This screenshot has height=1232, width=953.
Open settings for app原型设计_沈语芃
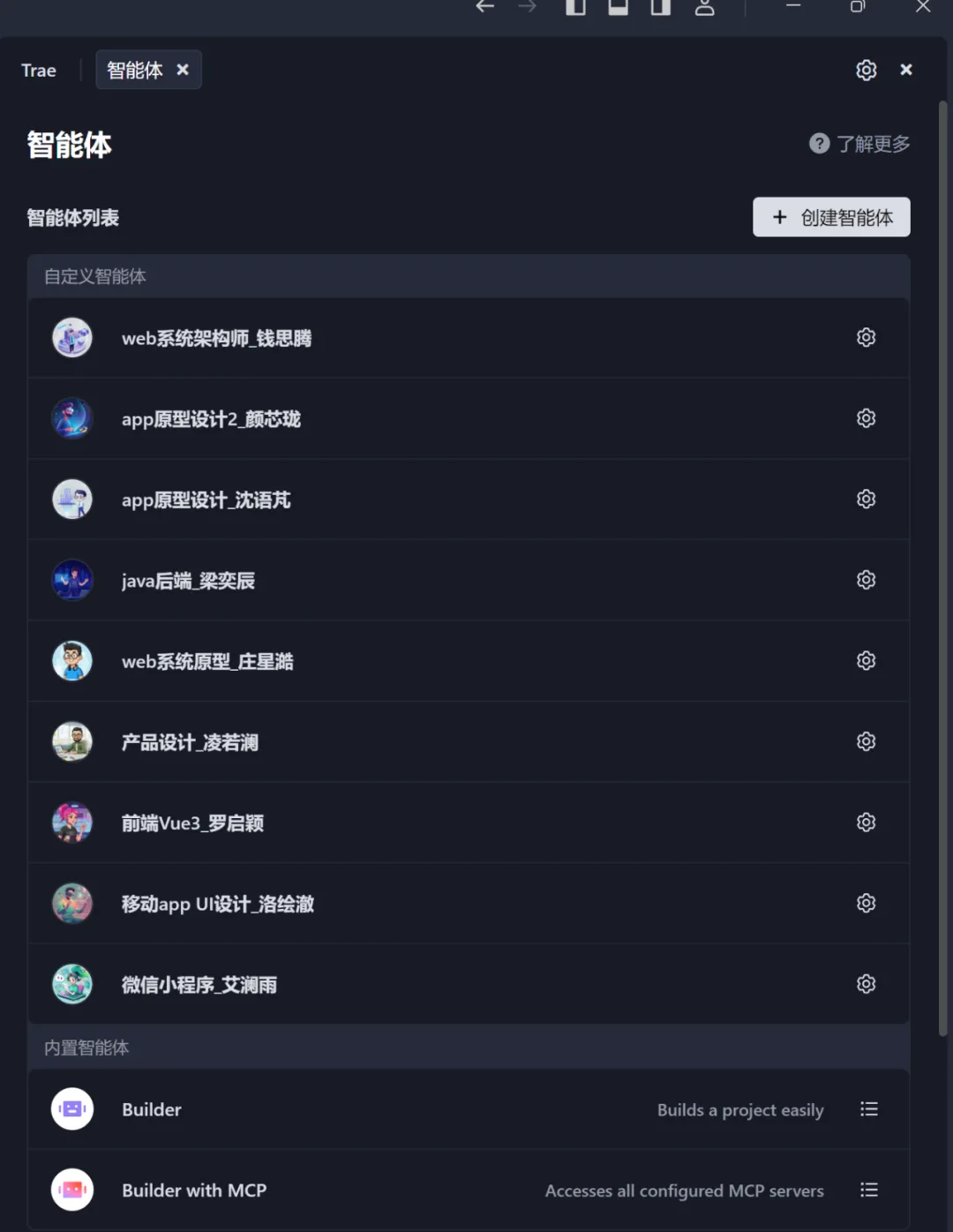[x=866, y=499]
